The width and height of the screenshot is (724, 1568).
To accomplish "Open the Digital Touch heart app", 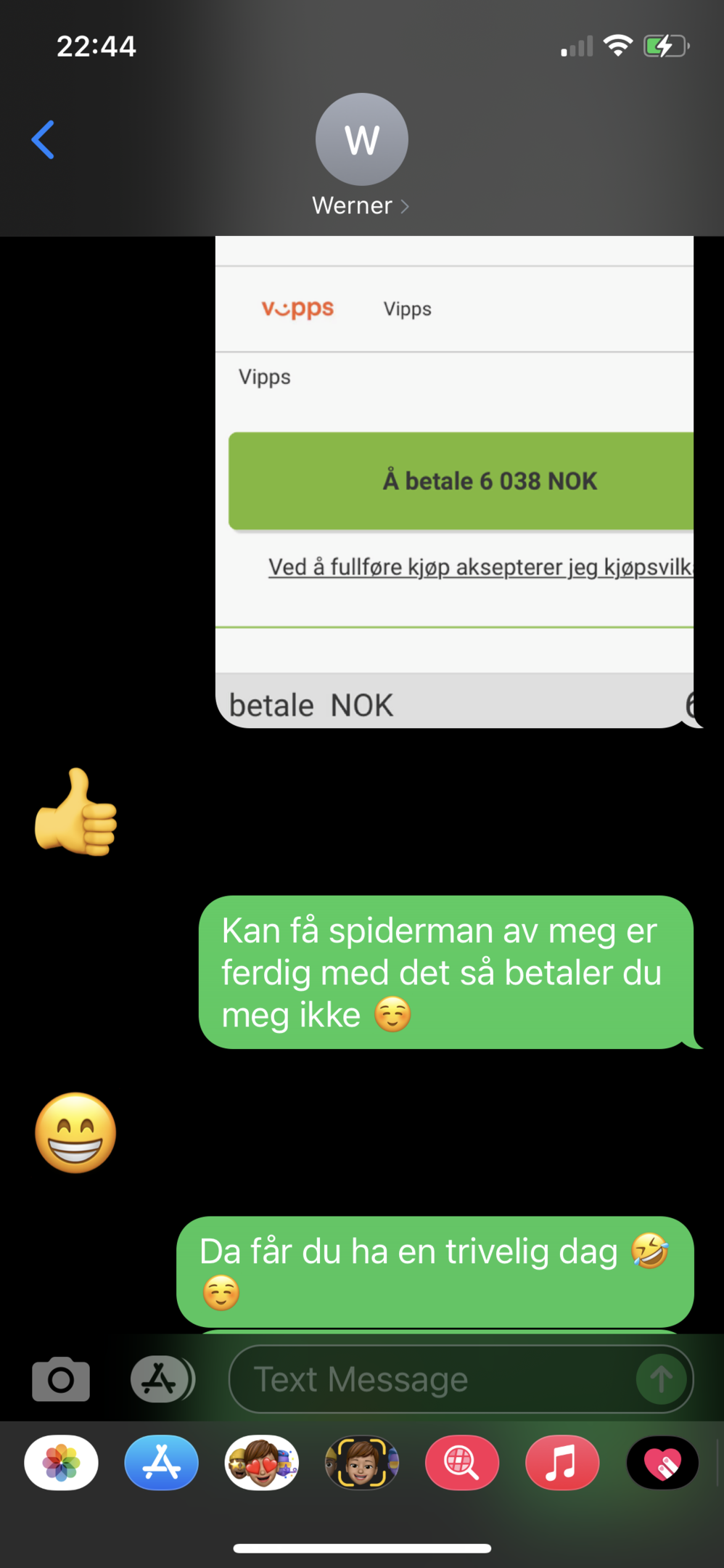I will click(x=662, y=1463).
